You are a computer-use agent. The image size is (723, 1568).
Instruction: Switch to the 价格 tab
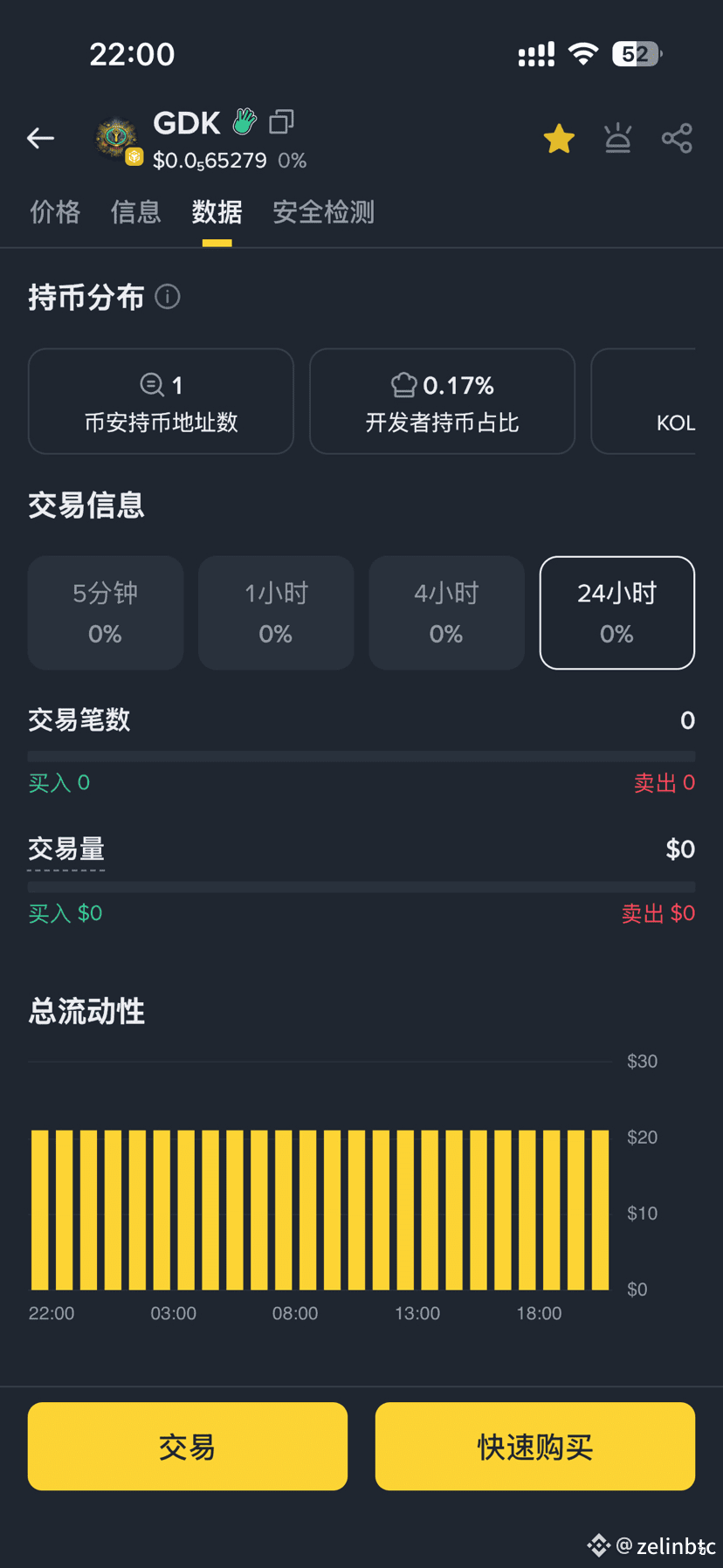[55, 212]
